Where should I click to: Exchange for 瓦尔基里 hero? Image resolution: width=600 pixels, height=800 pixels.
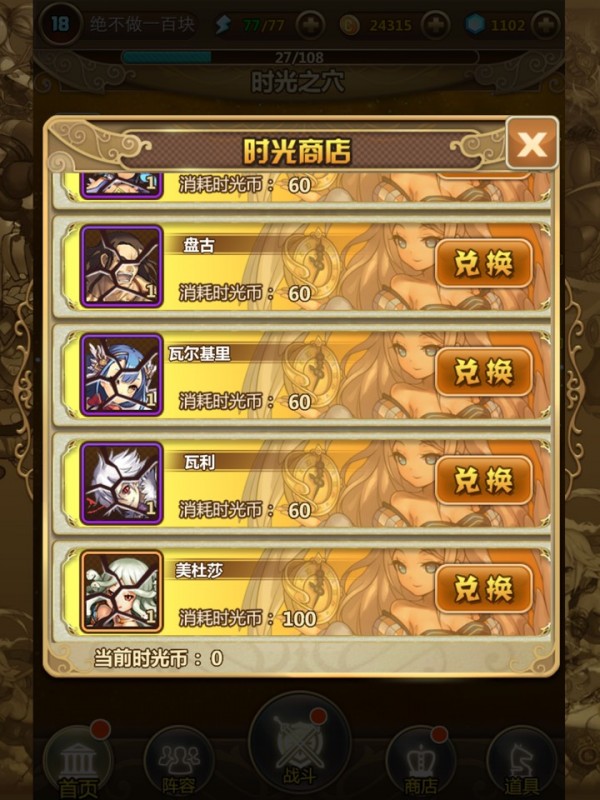coord(484,372)
